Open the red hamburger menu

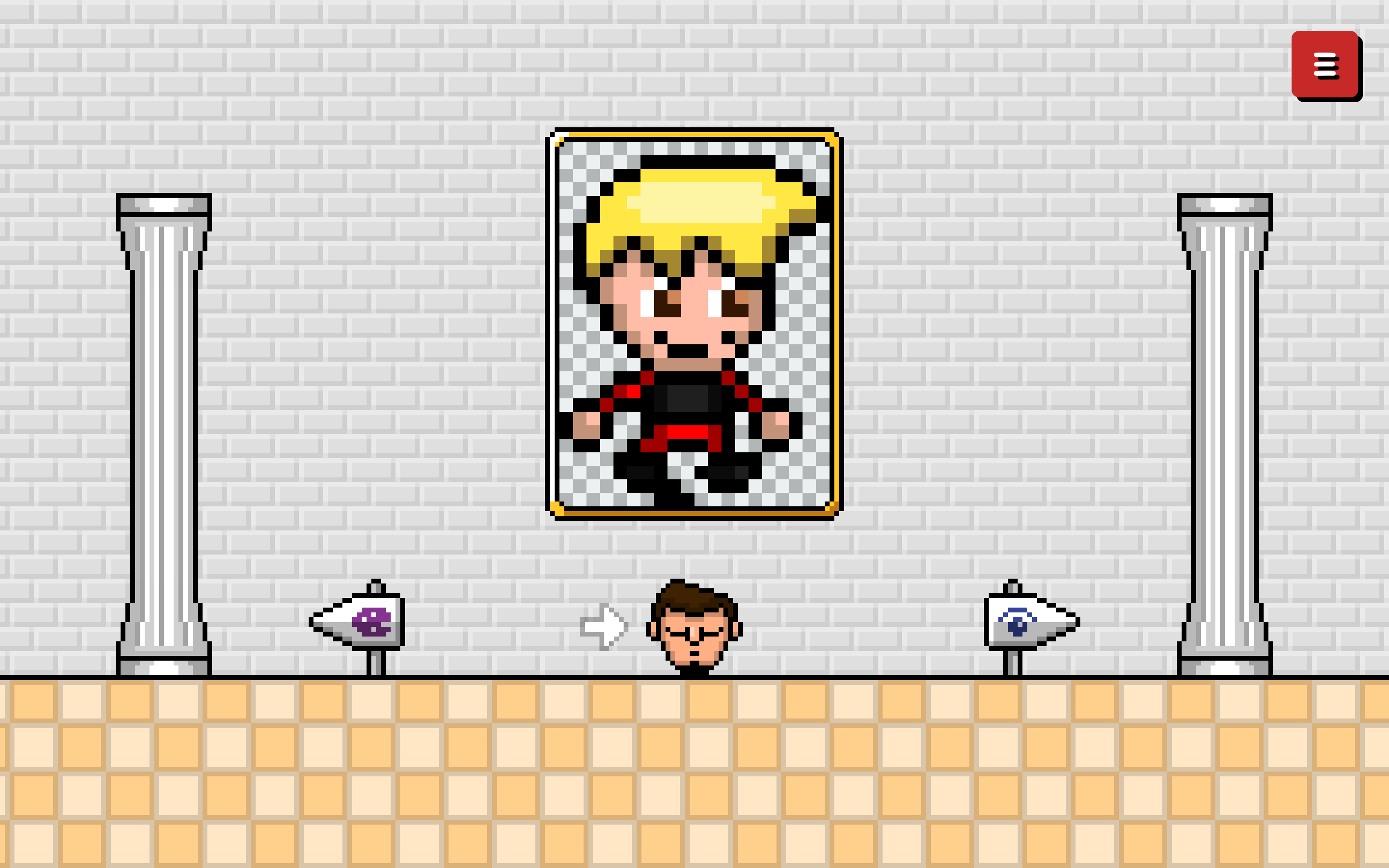point(1325,65)
